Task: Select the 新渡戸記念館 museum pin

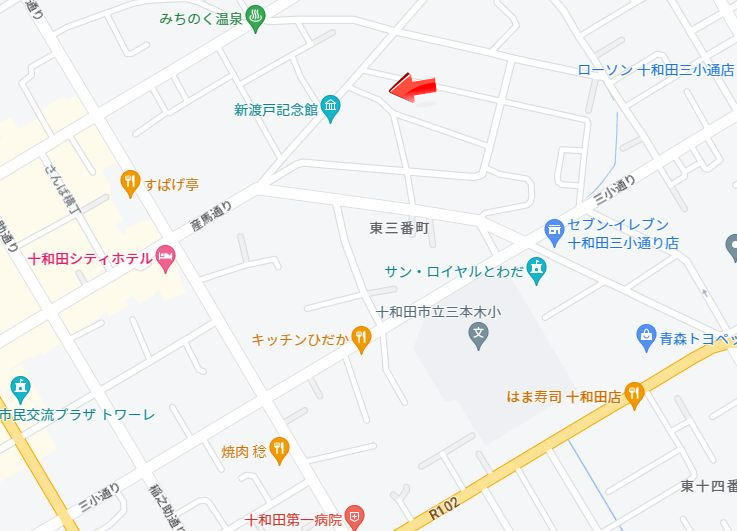Action: (331, 108)
